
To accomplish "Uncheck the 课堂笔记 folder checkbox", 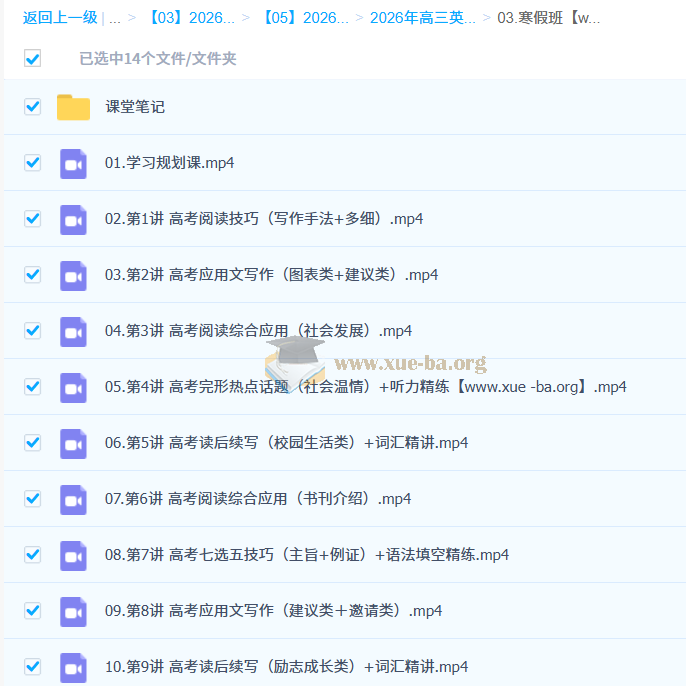I will tap(33, 107).
